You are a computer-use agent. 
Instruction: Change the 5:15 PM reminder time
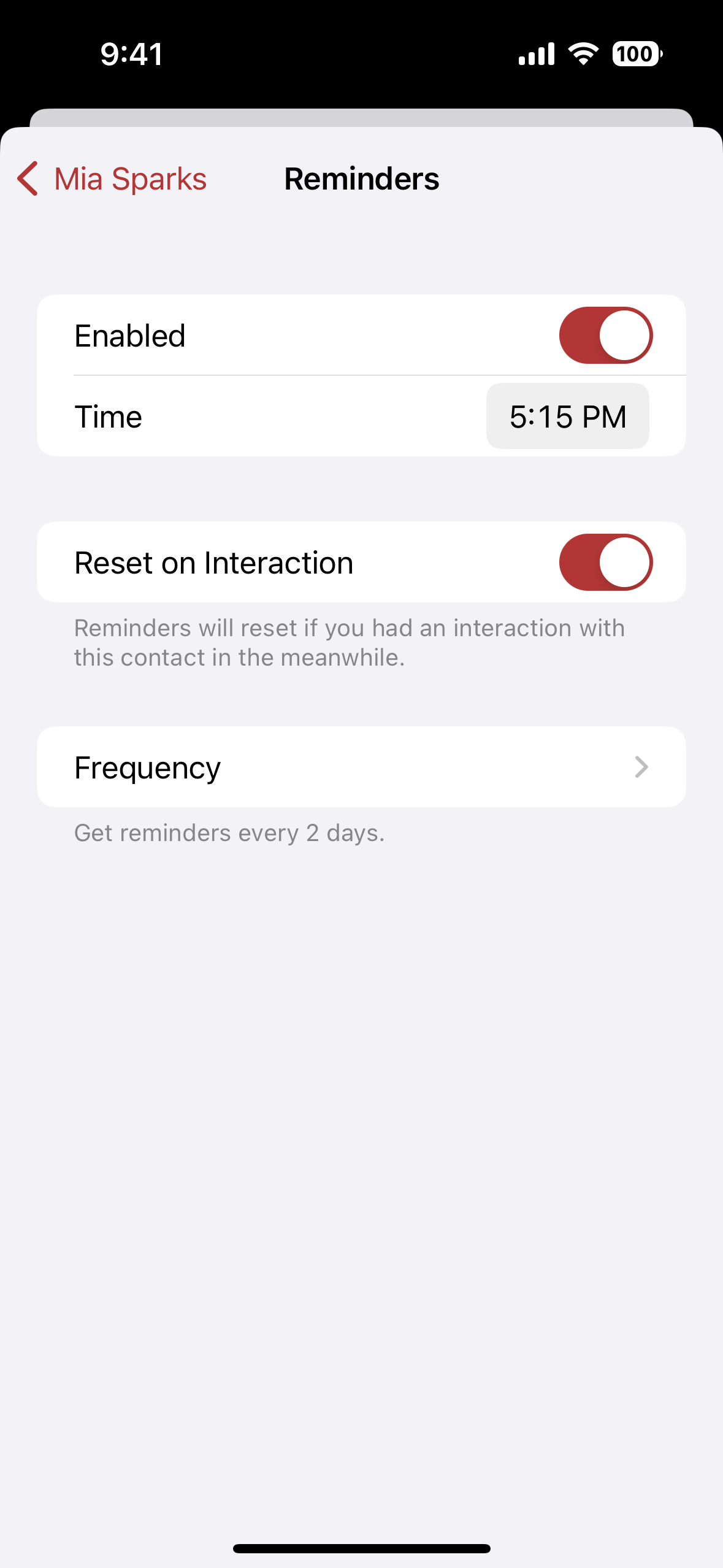[x=567, y=417]
